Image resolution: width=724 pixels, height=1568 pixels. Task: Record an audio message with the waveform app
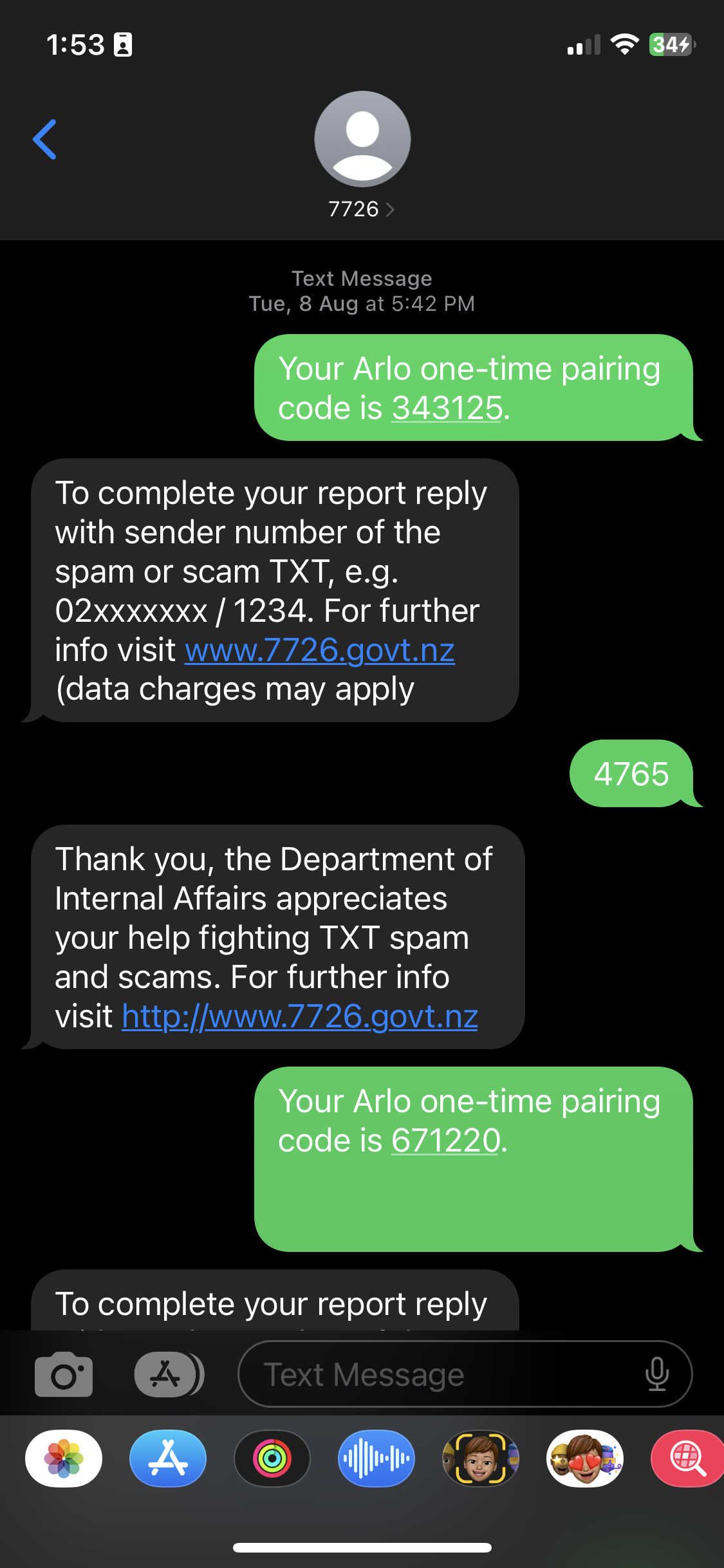pyautogui.click(x=376, y=1459)
